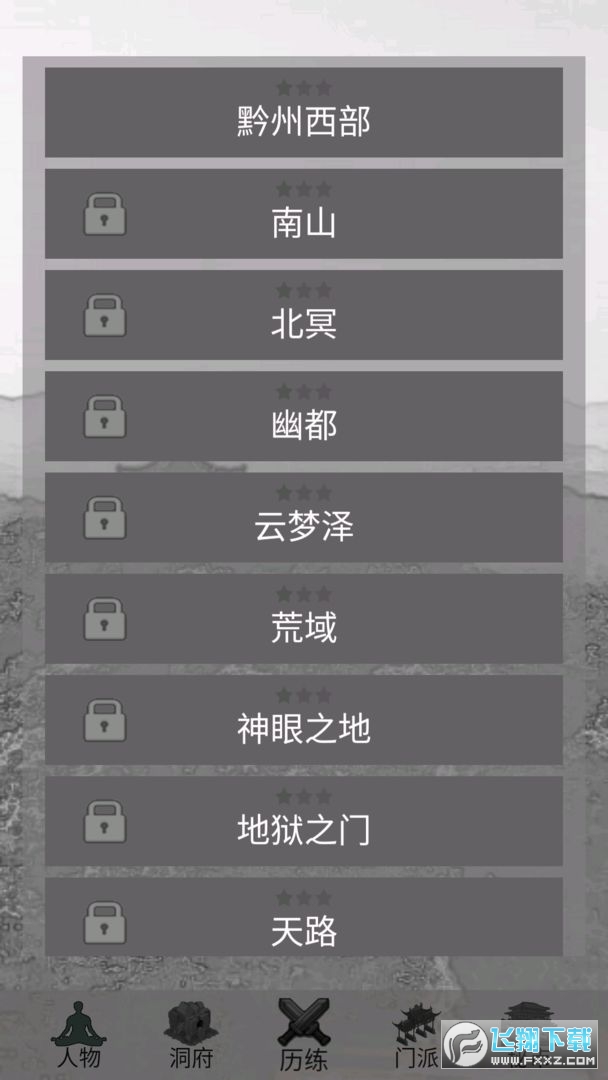608x1080 pixels.
Task: Select the 历练 tab
Action: (x=303, y=1035)
